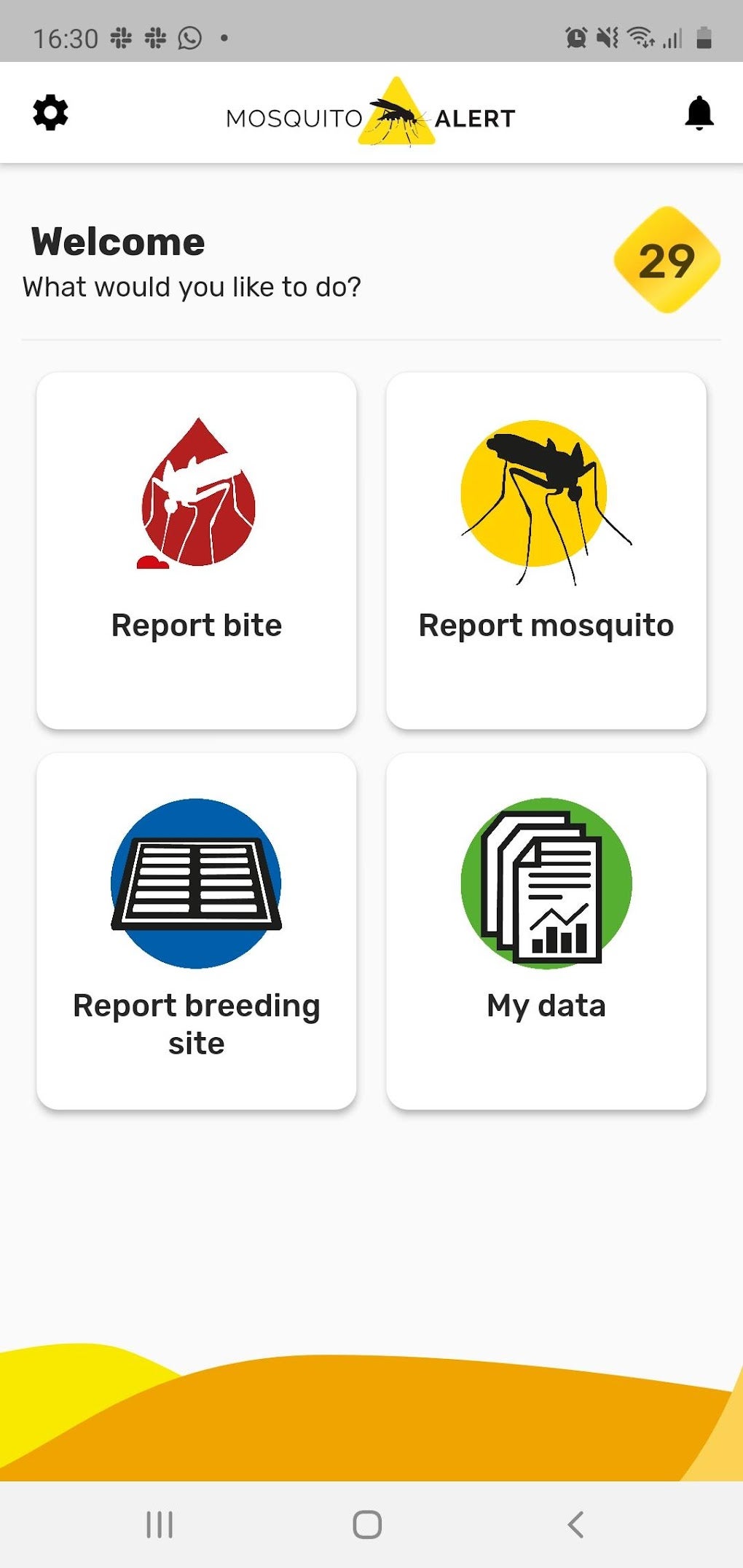Open Report breeding site card
This screenshot has width=743, height=1568.
pos(197,932)
